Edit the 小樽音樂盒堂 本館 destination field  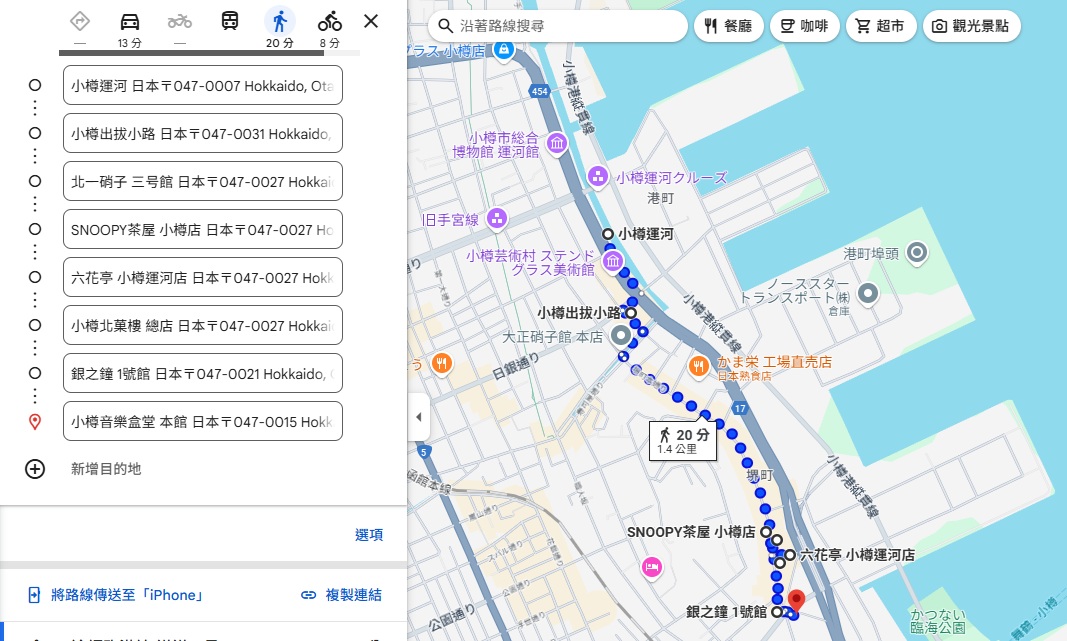pyautogui.click(x=202, y=421)
